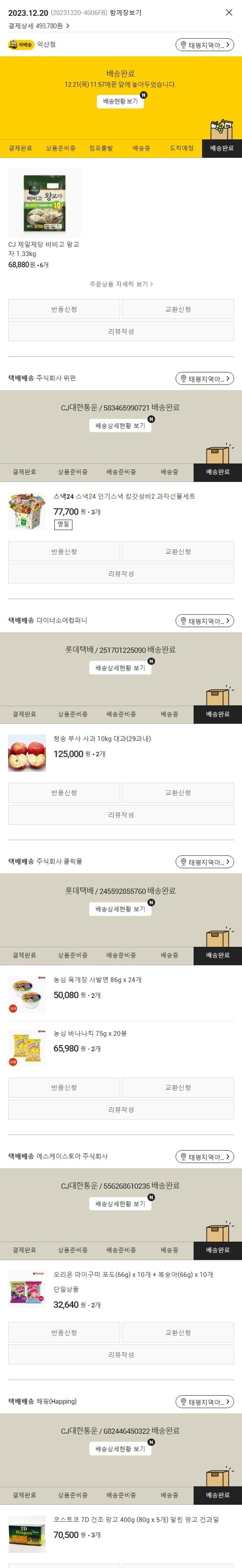Expand 주문상품 자세히 보기
Screen dimensions: 242x1568
(121, 284)
